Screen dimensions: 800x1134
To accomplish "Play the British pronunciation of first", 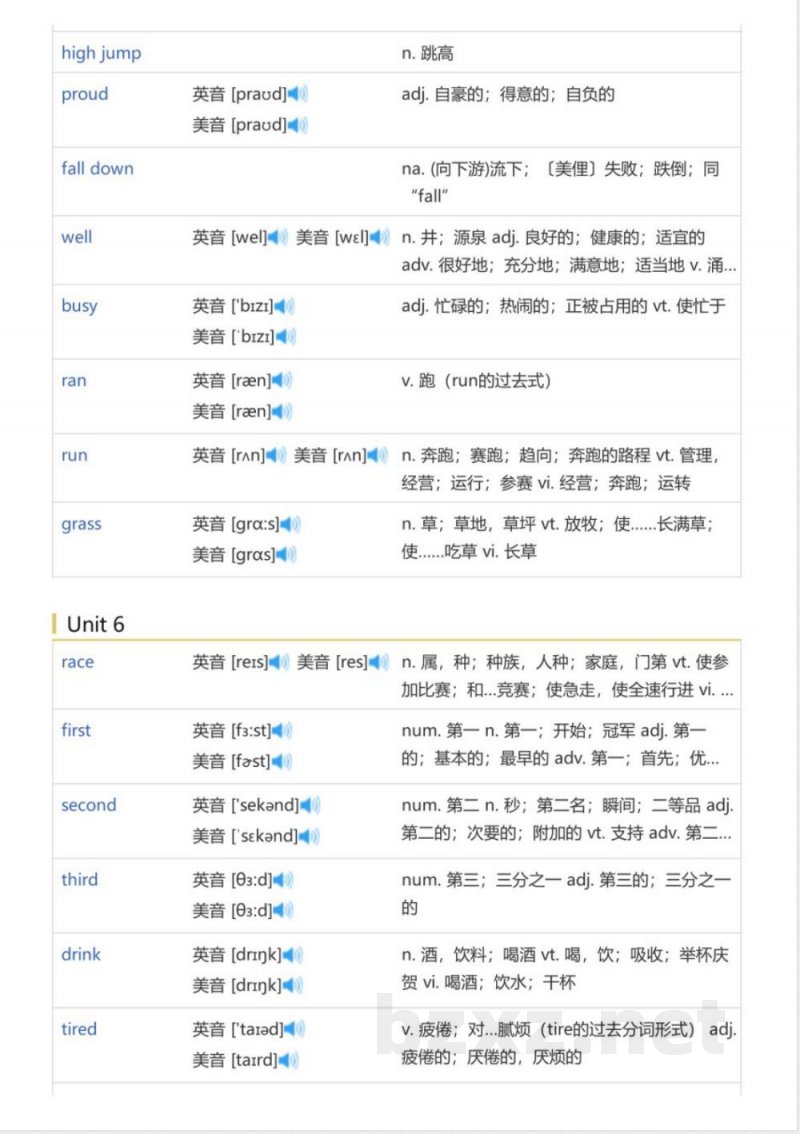I will 280,730.
